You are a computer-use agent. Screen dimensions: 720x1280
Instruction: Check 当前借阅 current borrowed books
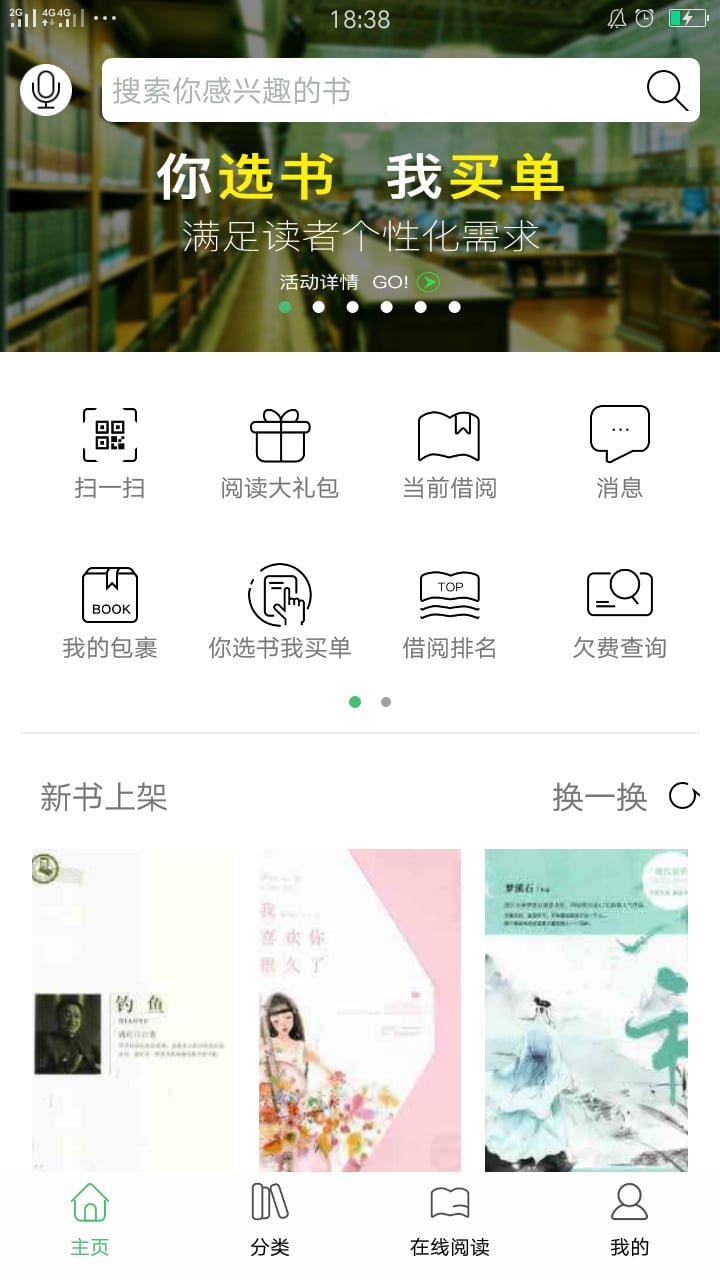pyautogui.click(x=449, y=450)
